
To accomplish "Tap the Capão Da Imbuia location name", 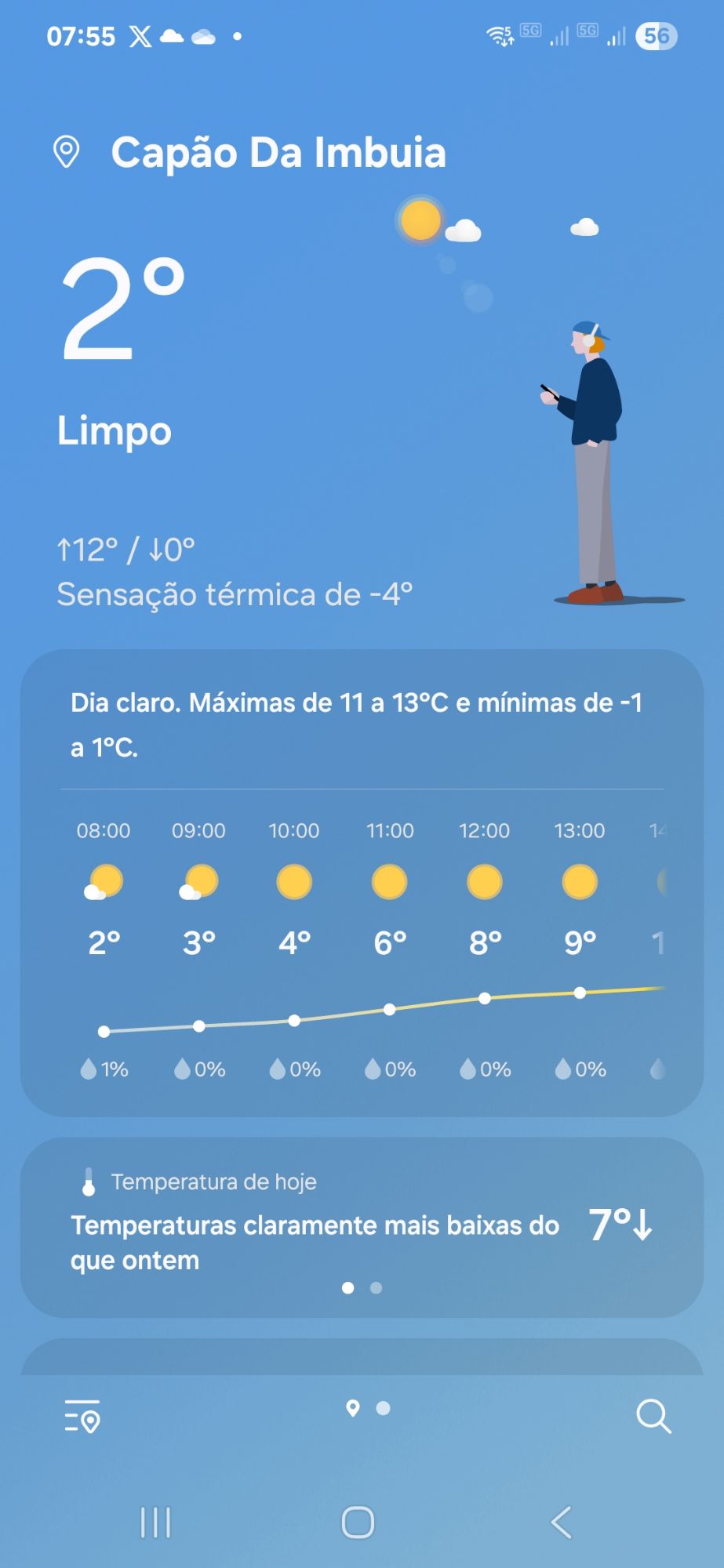I will tap(278, 152).
